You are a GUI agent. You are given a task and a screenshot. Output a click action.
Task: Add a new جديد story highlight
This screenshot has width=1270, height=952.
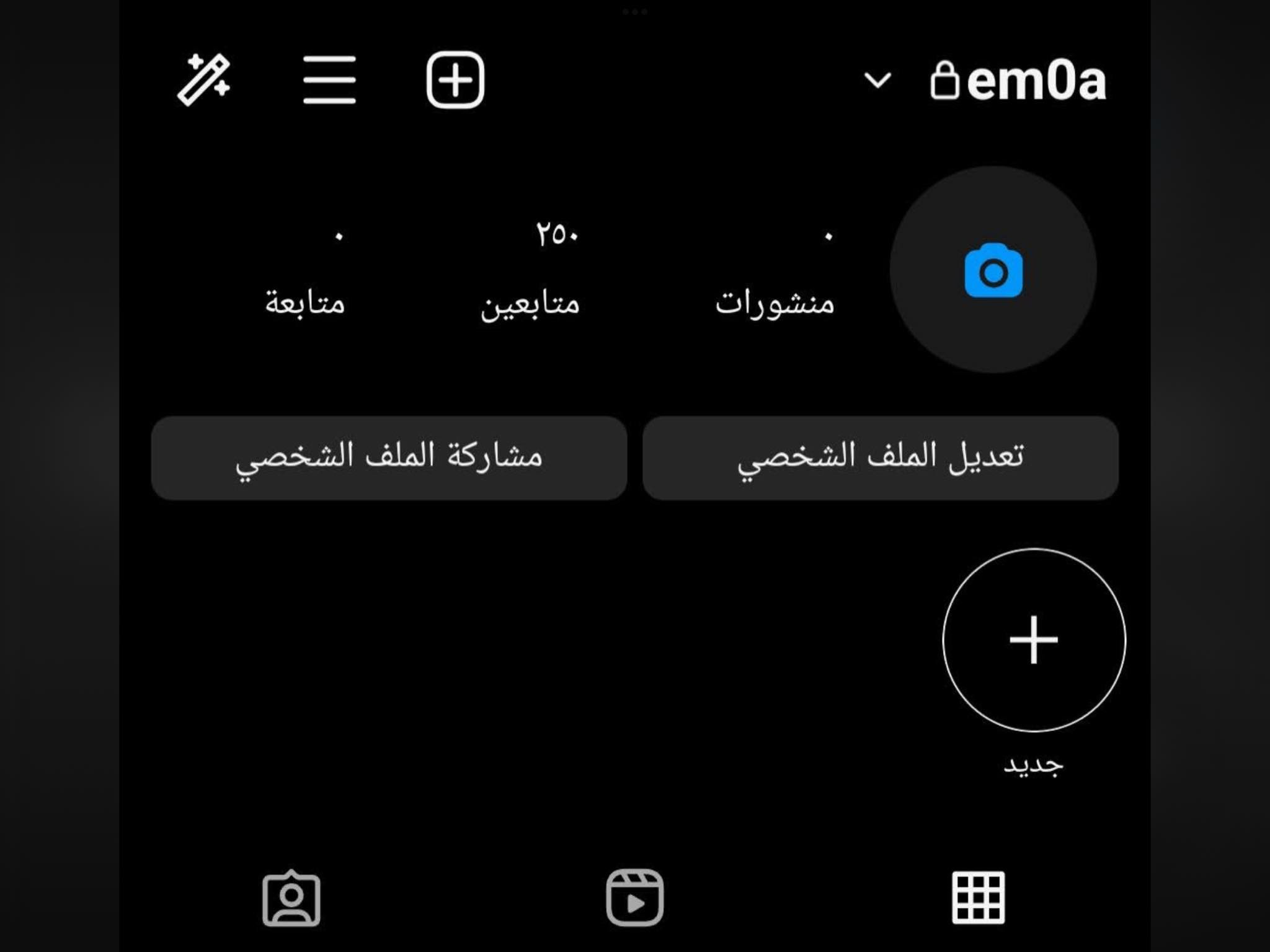point(1033,640)
